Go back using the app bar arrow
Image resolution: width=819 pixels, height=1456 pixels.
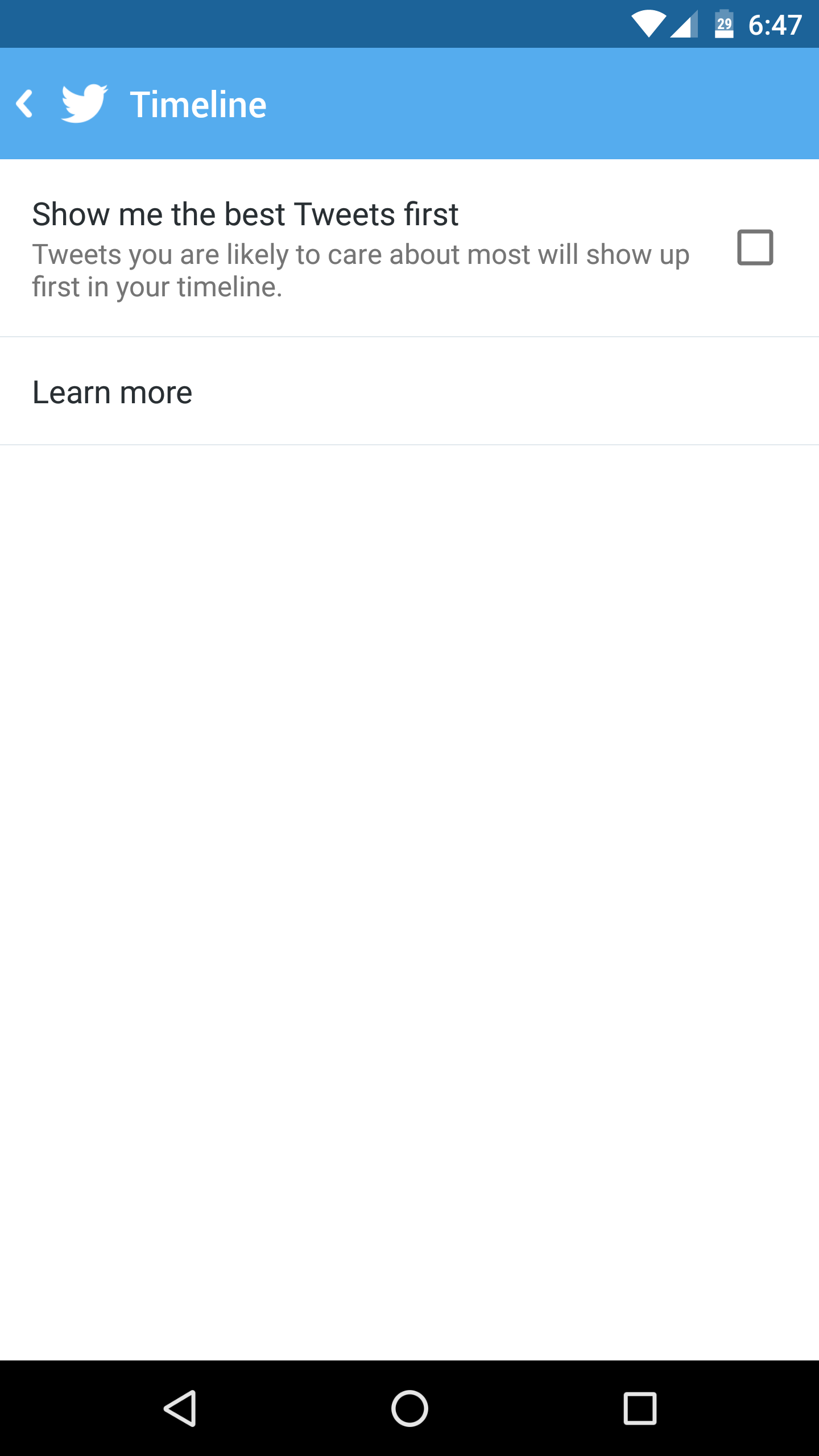pos(24,104)
